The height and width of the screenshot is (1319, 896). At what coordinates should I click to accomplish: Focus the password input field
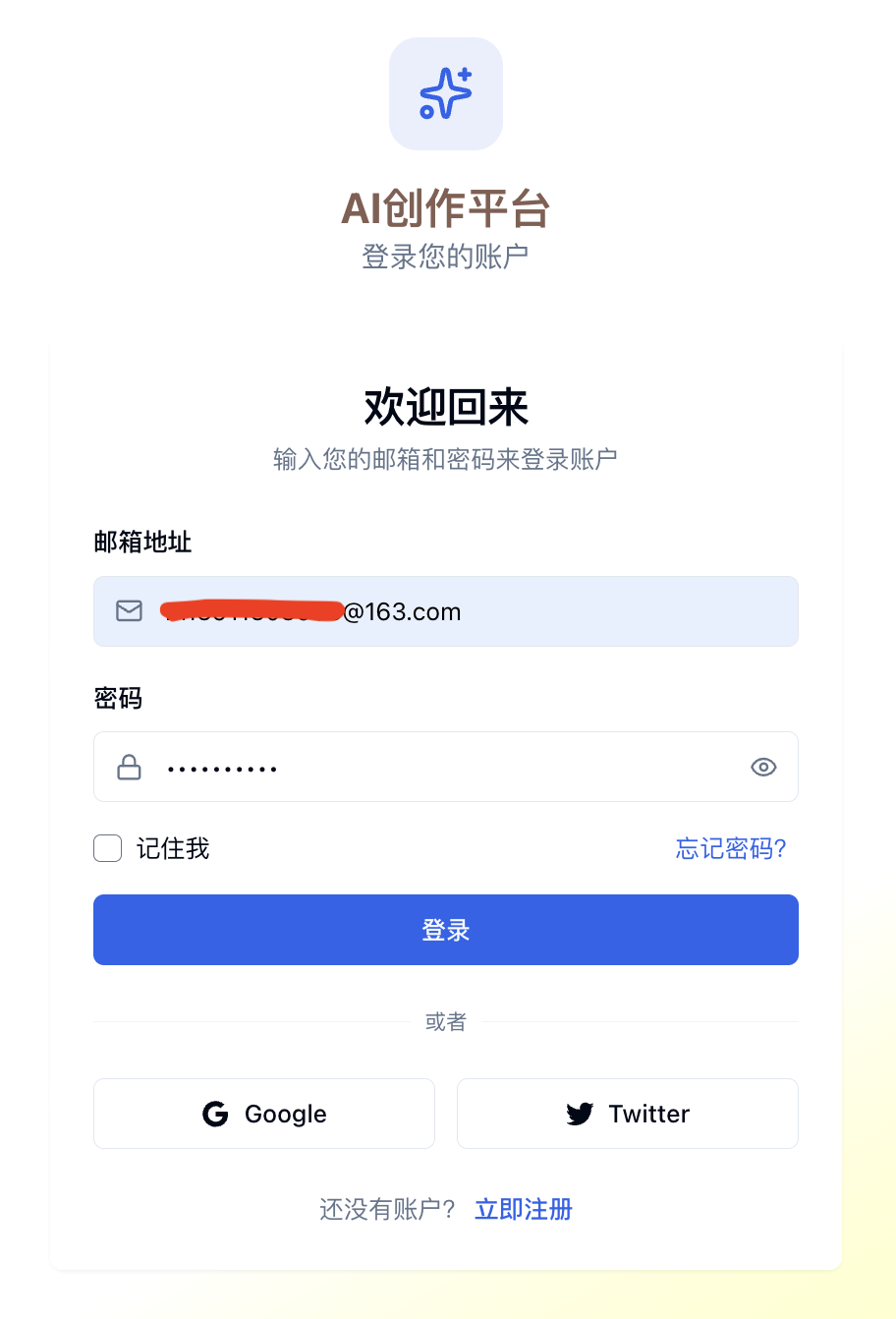pyautogui.click(x=442, y=767)
